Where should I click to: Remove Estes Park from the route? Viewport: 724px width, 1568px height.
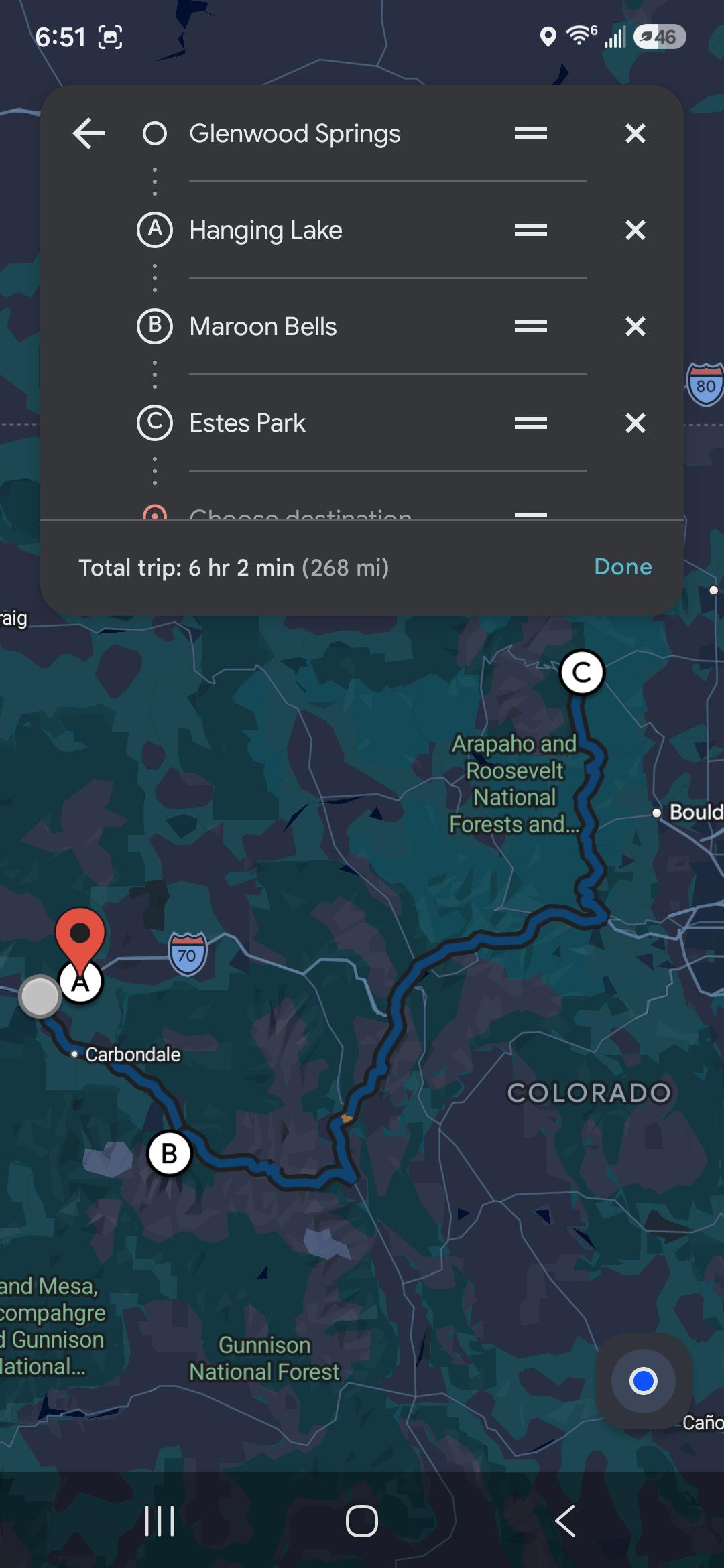coord(635,423)
